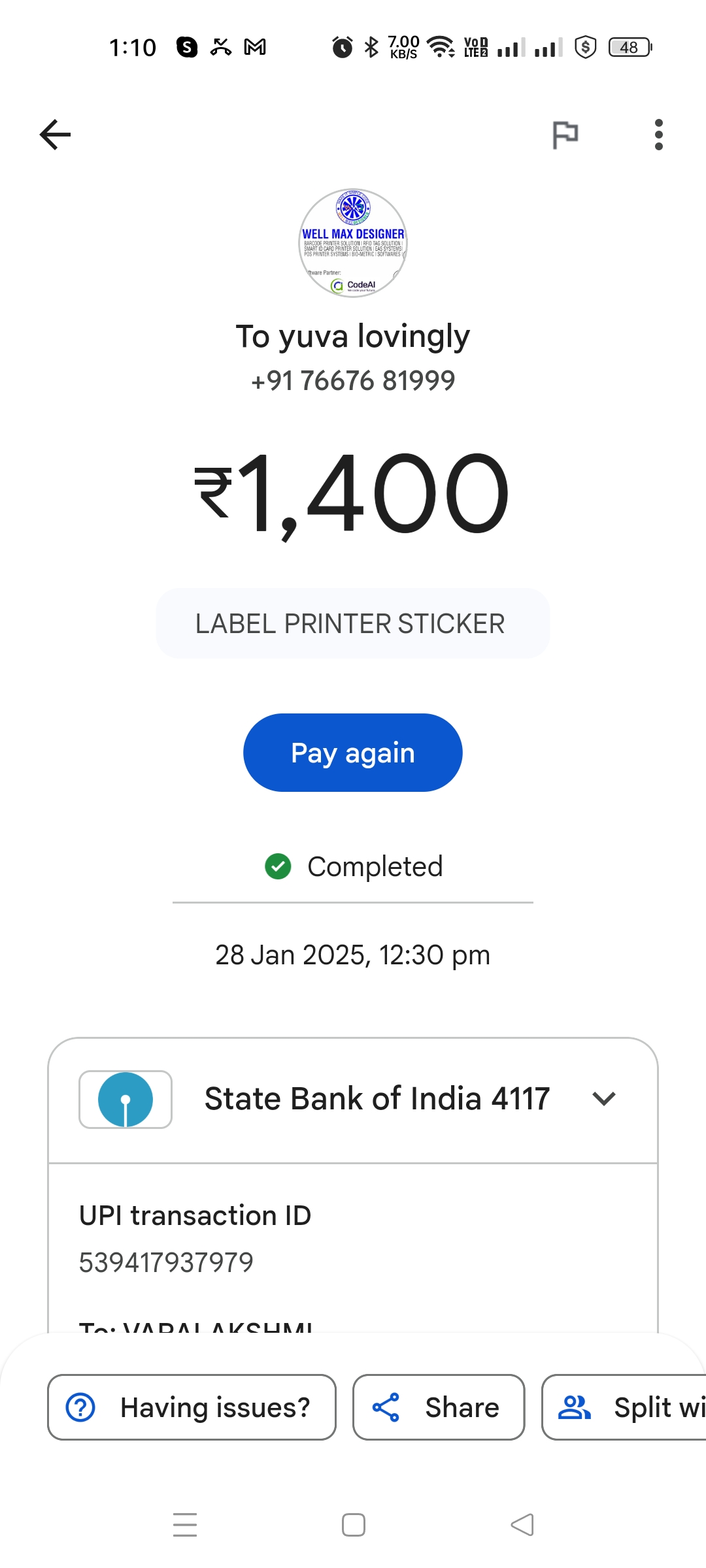Split this payment with friends
Screen dimensions: 706x1568
pyautogui.click(x=624, y=1407)
